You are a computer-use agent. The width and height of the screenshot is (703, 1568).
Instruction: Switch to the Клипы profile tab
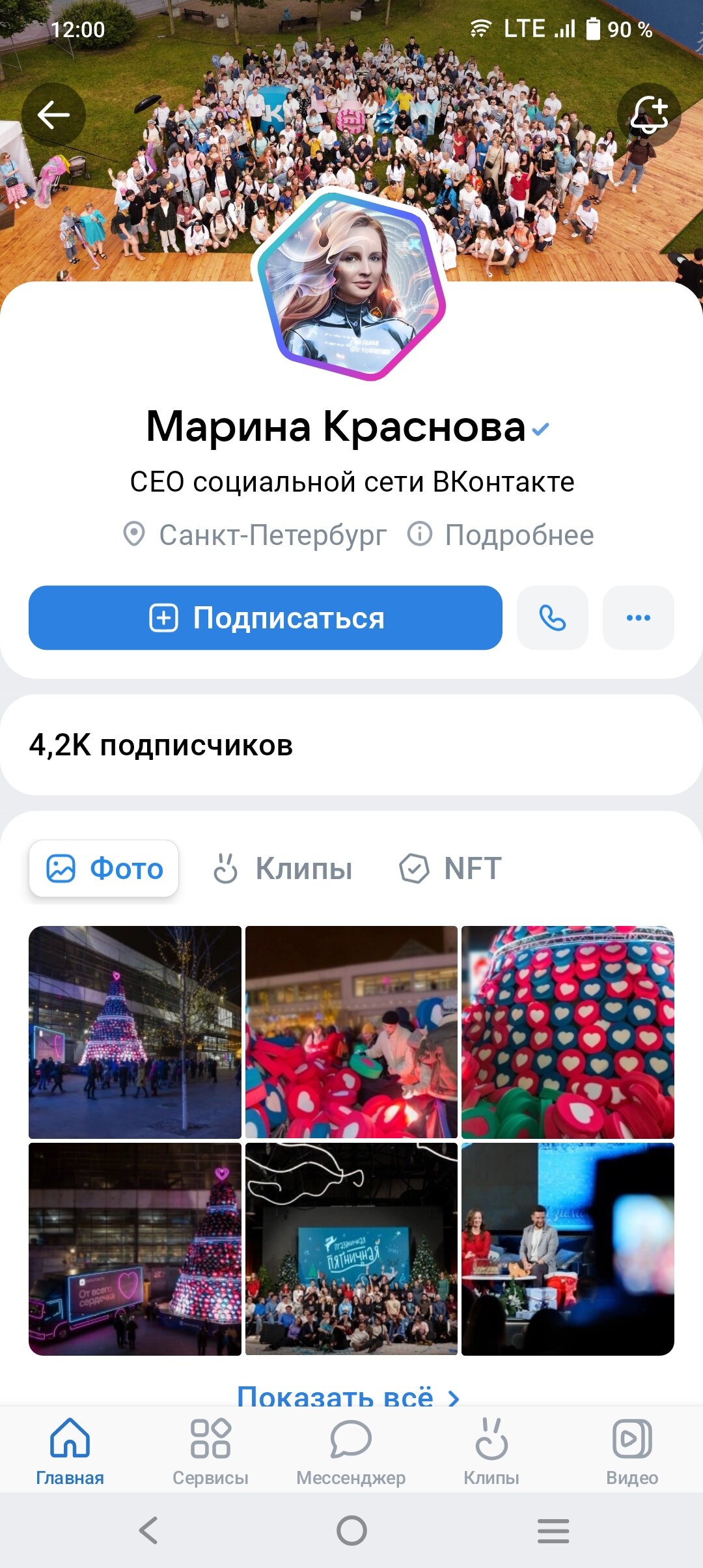[283, 869]
